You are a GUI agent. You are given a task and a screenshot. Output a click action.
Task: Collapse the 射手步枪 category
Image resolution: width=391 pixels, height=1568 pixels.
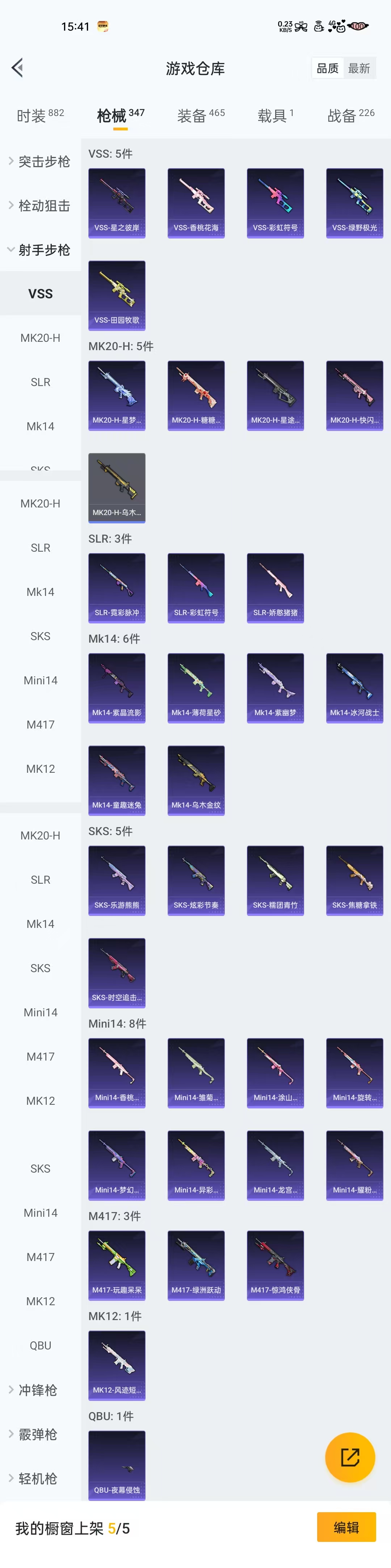(x=40, y=250)
